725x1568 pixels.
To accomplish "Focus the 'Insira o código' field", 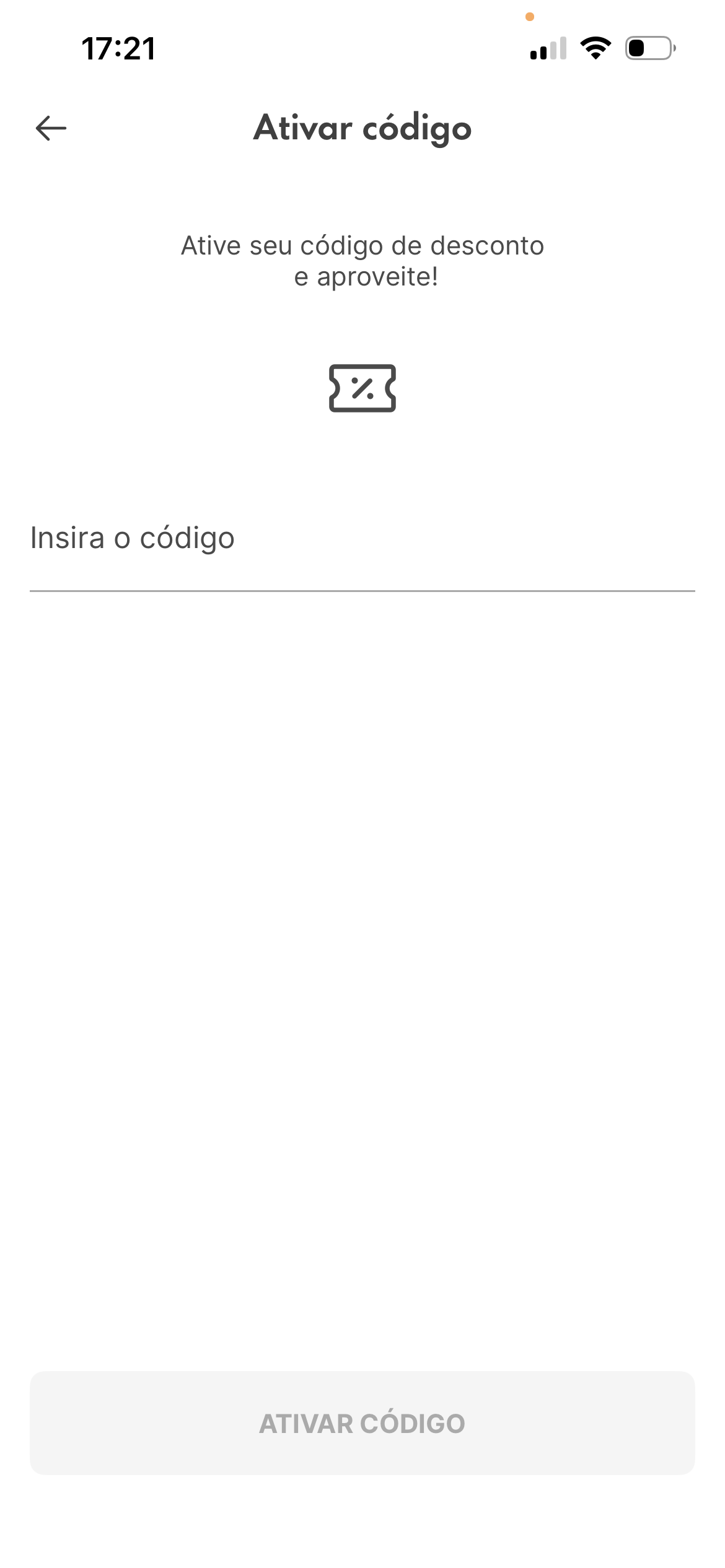I will [x=362, y=539].
